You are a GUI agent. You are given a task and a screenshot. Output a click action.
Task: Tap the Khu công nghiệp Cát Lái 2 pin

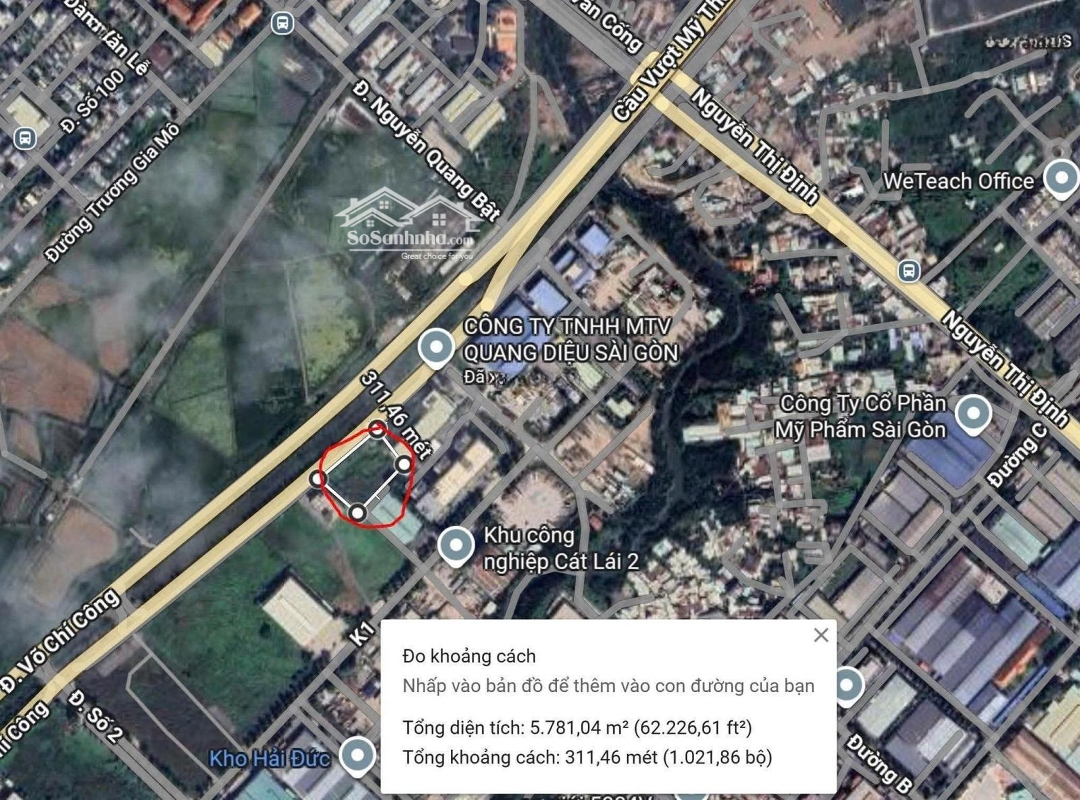[x=457, y=546]
